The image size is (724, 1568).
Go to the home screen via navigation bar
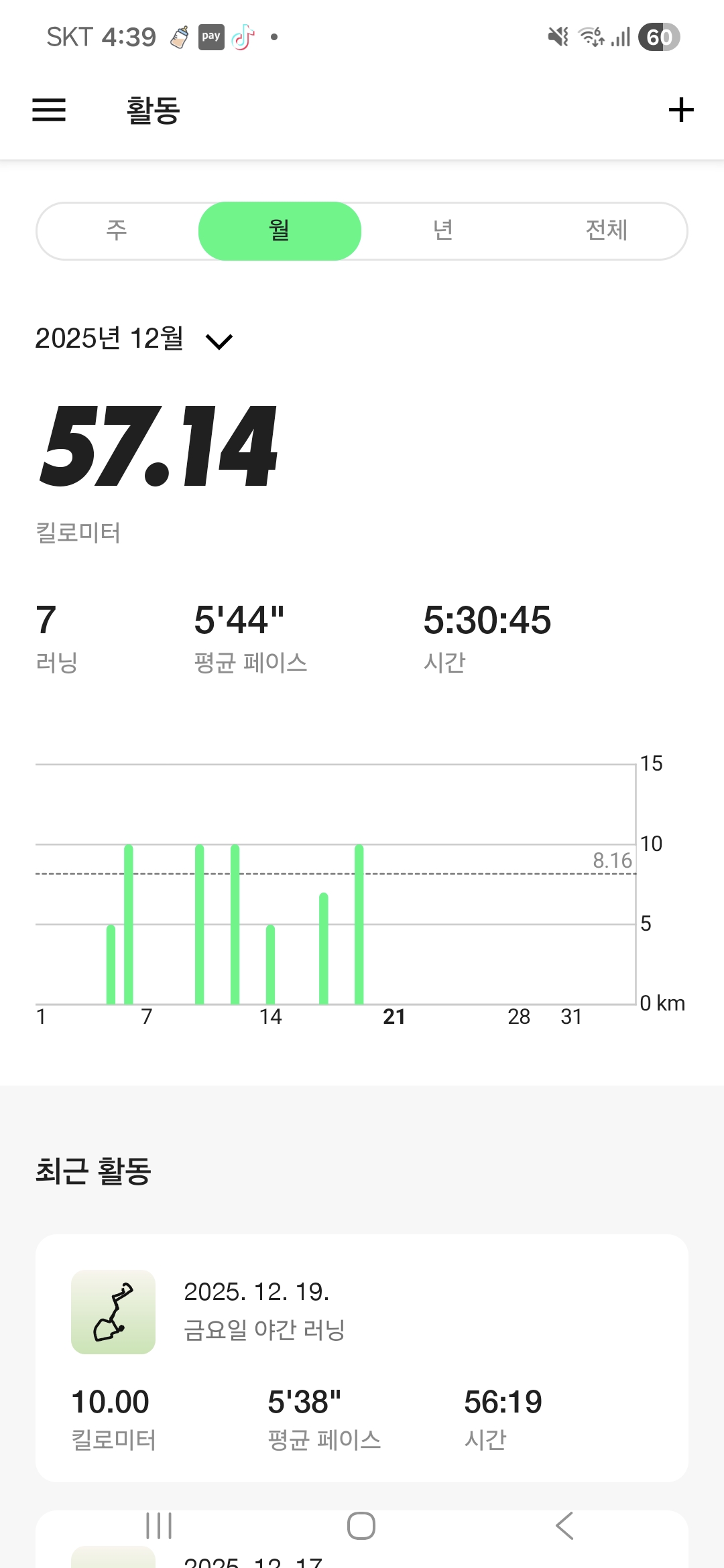pos(361,1526)
